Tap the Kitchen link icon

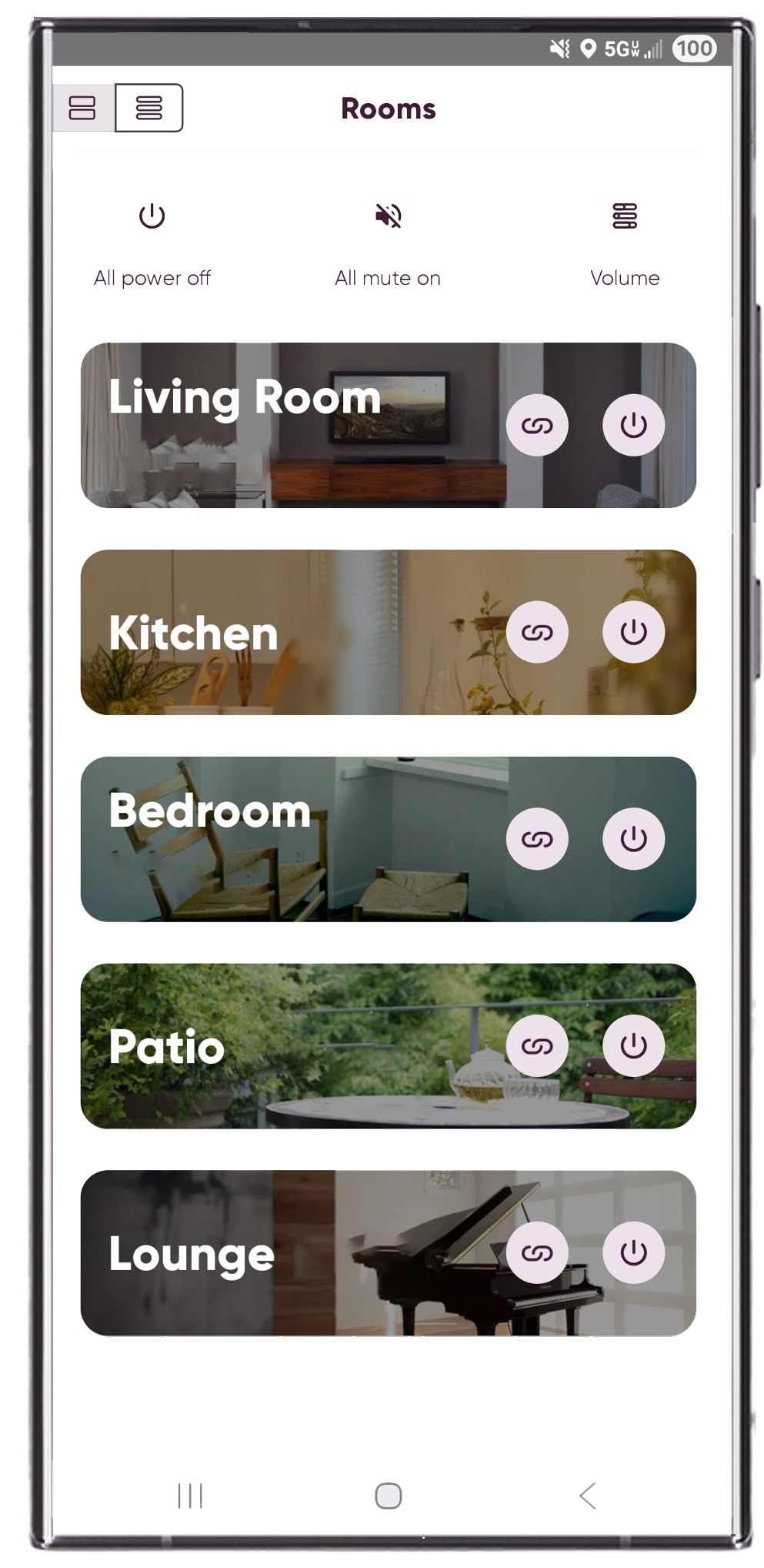coord(537,632)
